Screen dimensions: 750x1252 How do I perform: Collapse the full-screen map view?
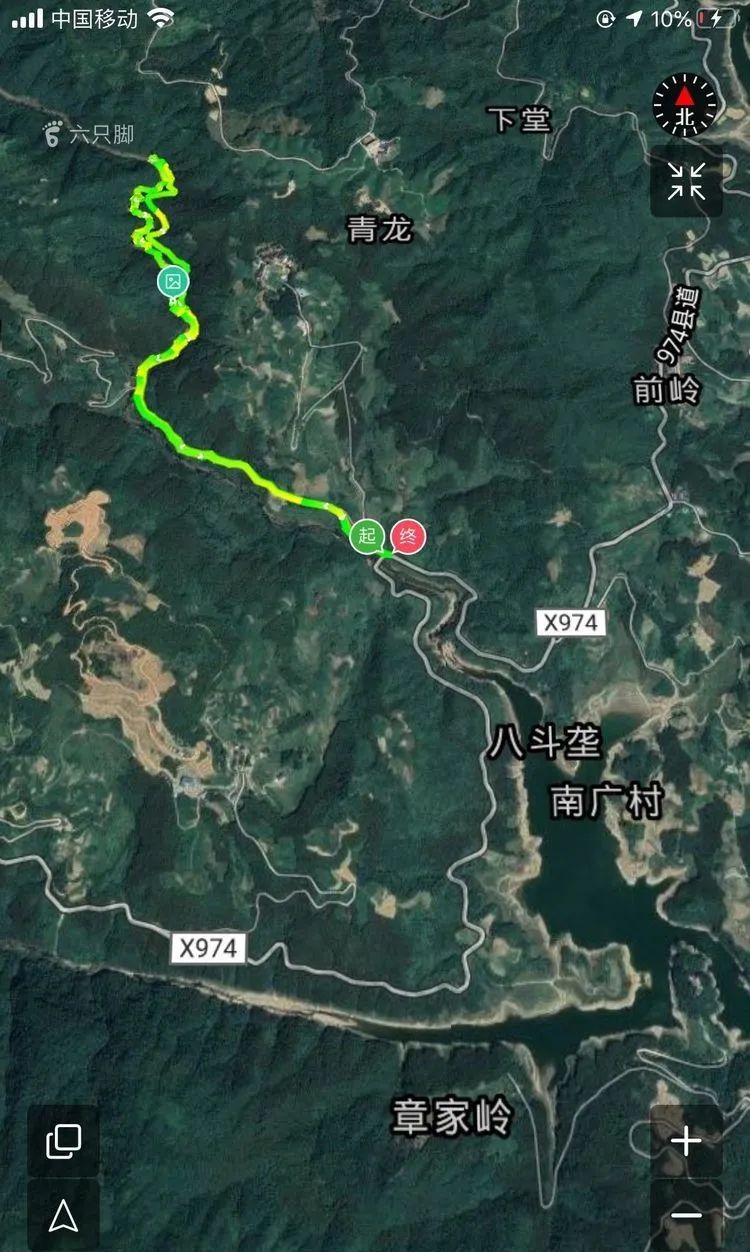coord(686,181)
